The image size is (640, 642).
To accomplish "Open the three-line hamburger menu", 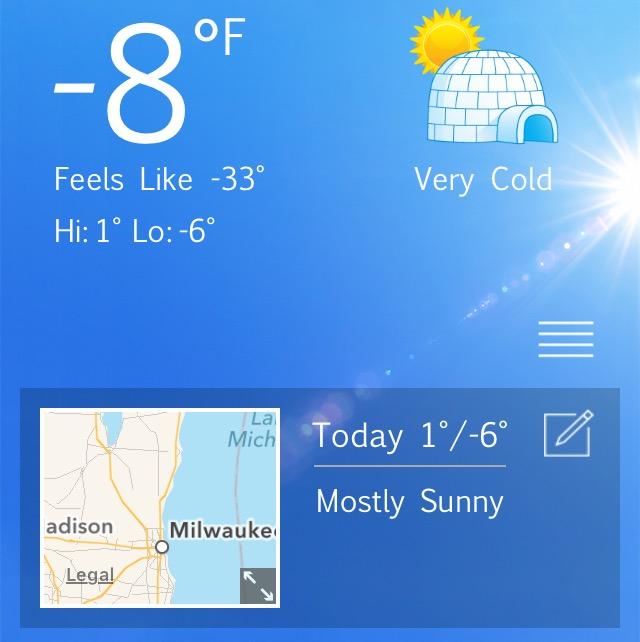I will 566,339.
